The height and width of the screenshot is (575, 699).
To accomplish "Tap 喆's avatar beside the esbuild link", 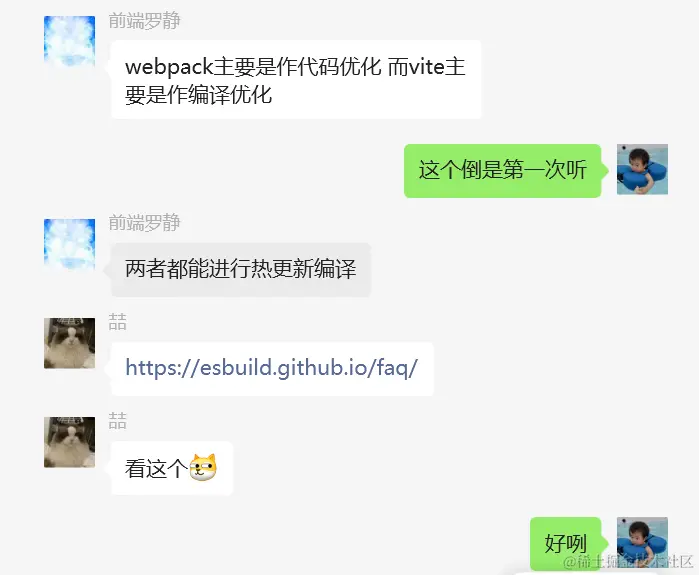I will (x=70, y=343).
